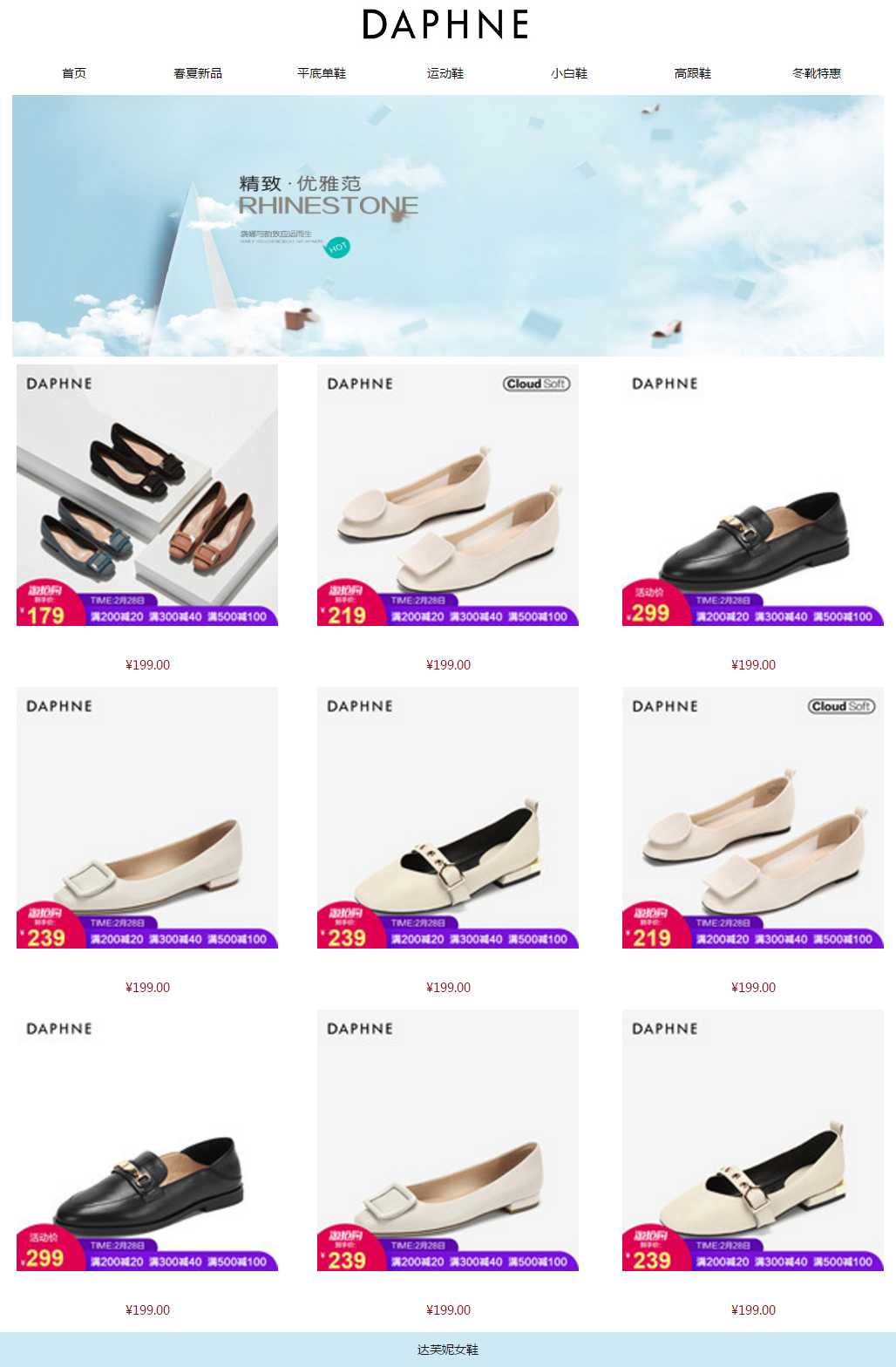The image size is (896, 1367).
Task: Select the 运动鞋 category
Action: tap(445, 73)
